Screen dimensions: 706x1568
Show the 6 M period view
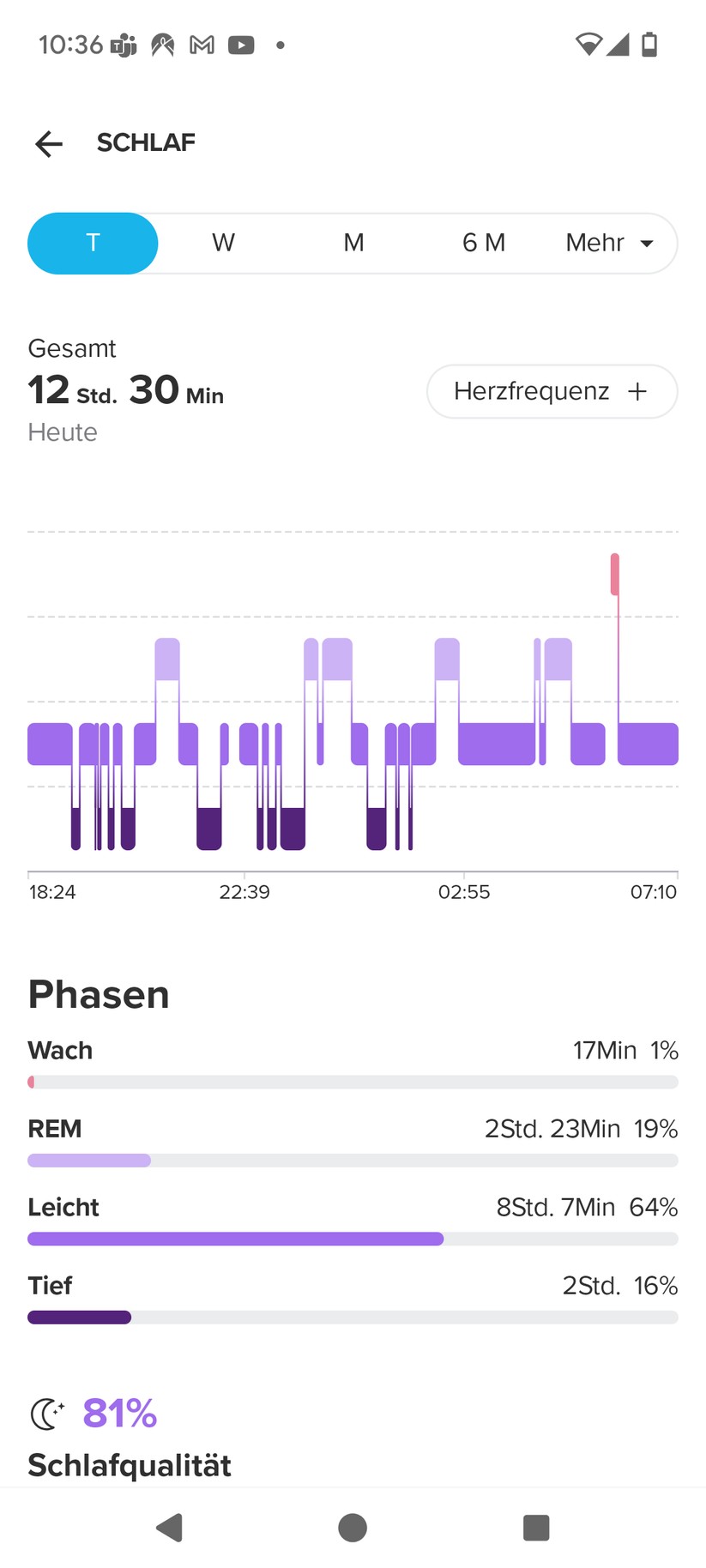click(483, 243)
